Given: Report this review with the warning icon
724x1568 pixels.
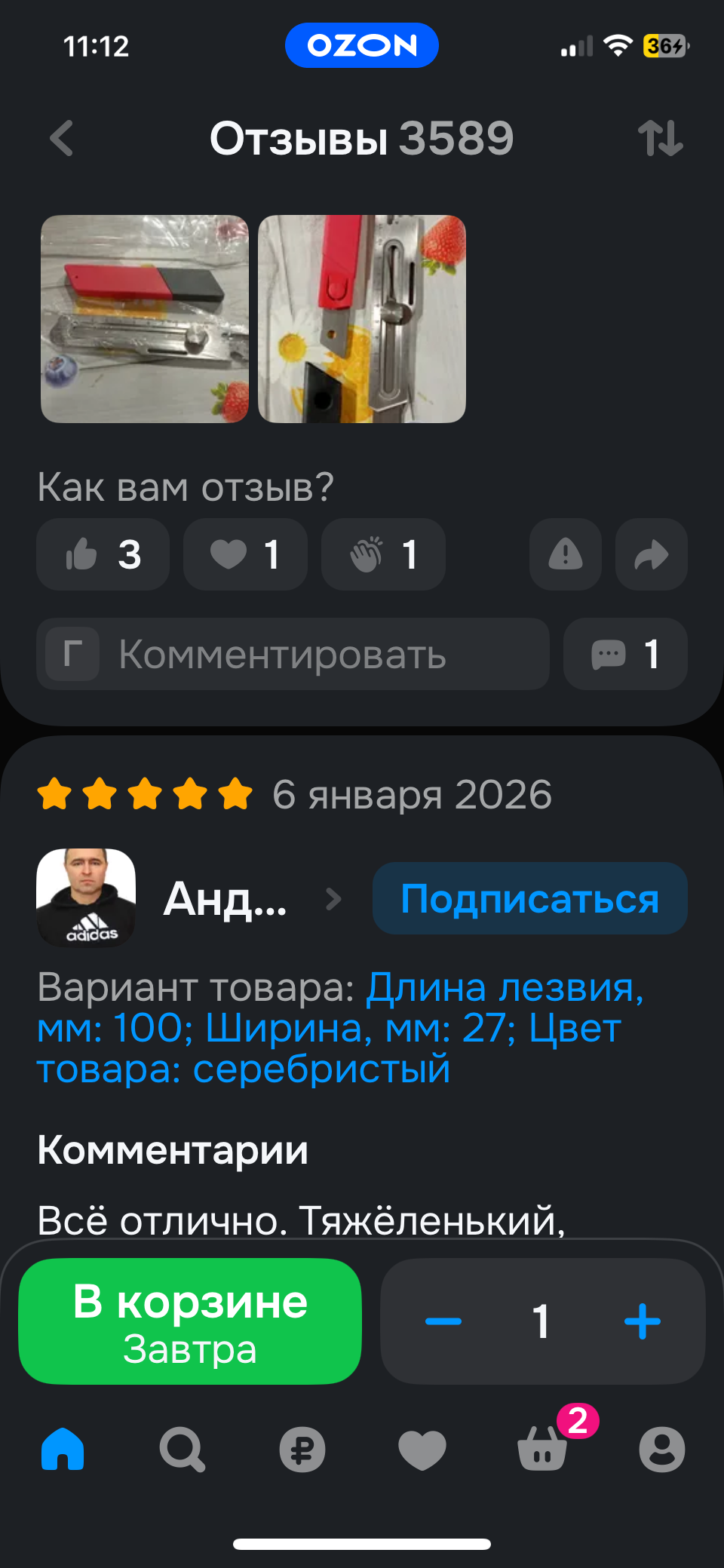Looking at the screenshot, I should 565,554.
